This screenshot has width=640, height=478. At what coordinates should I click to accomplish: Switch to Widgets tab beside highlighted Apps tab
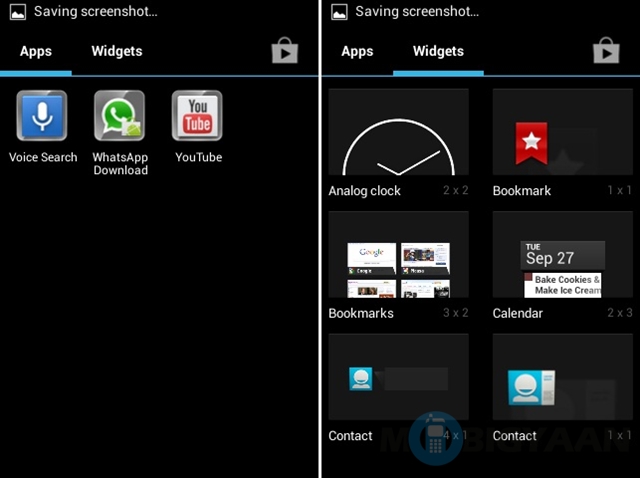(117, 51)
